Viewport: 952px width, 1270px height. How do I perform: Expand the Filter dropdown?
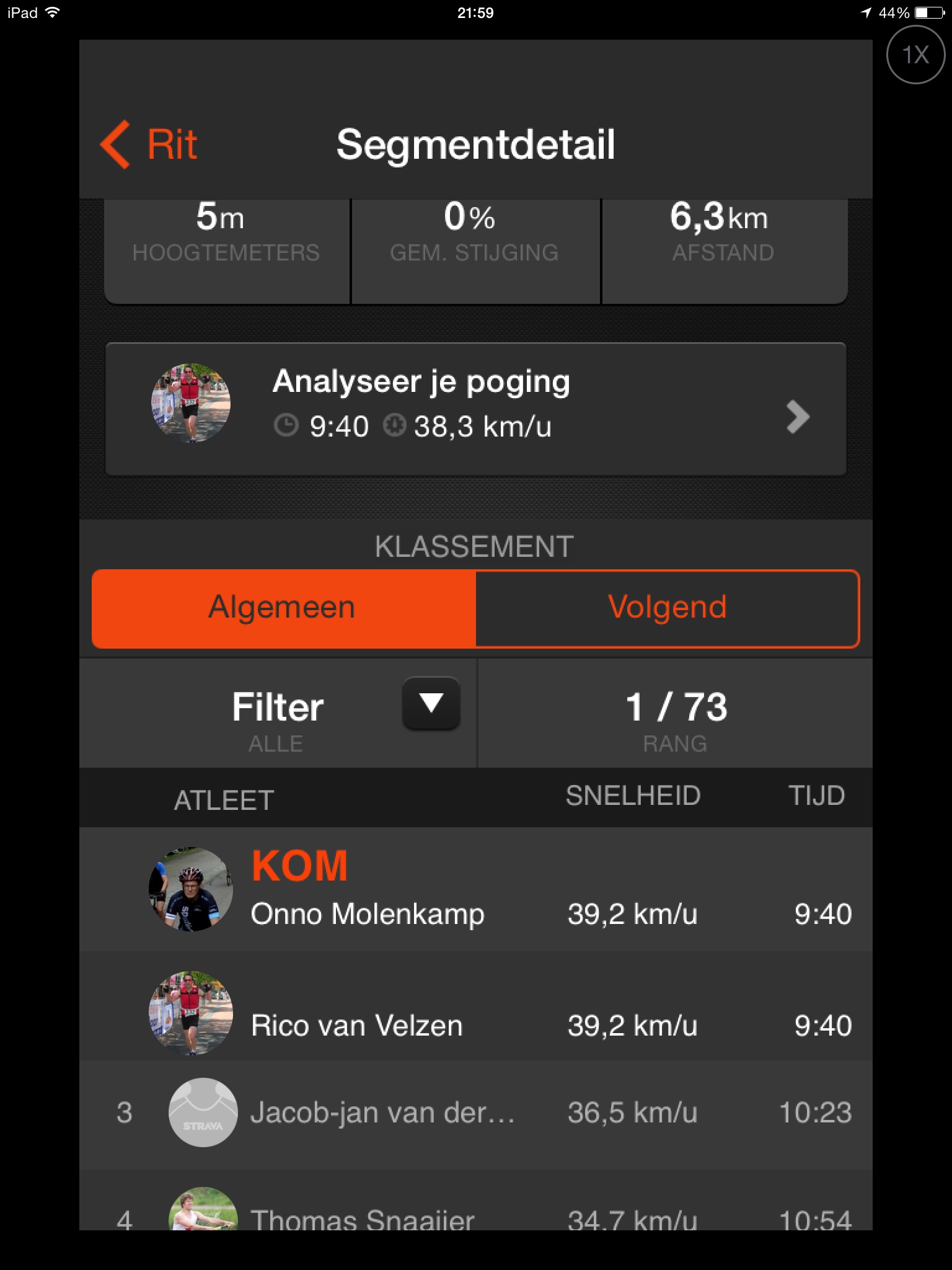[x=431, y=704]
